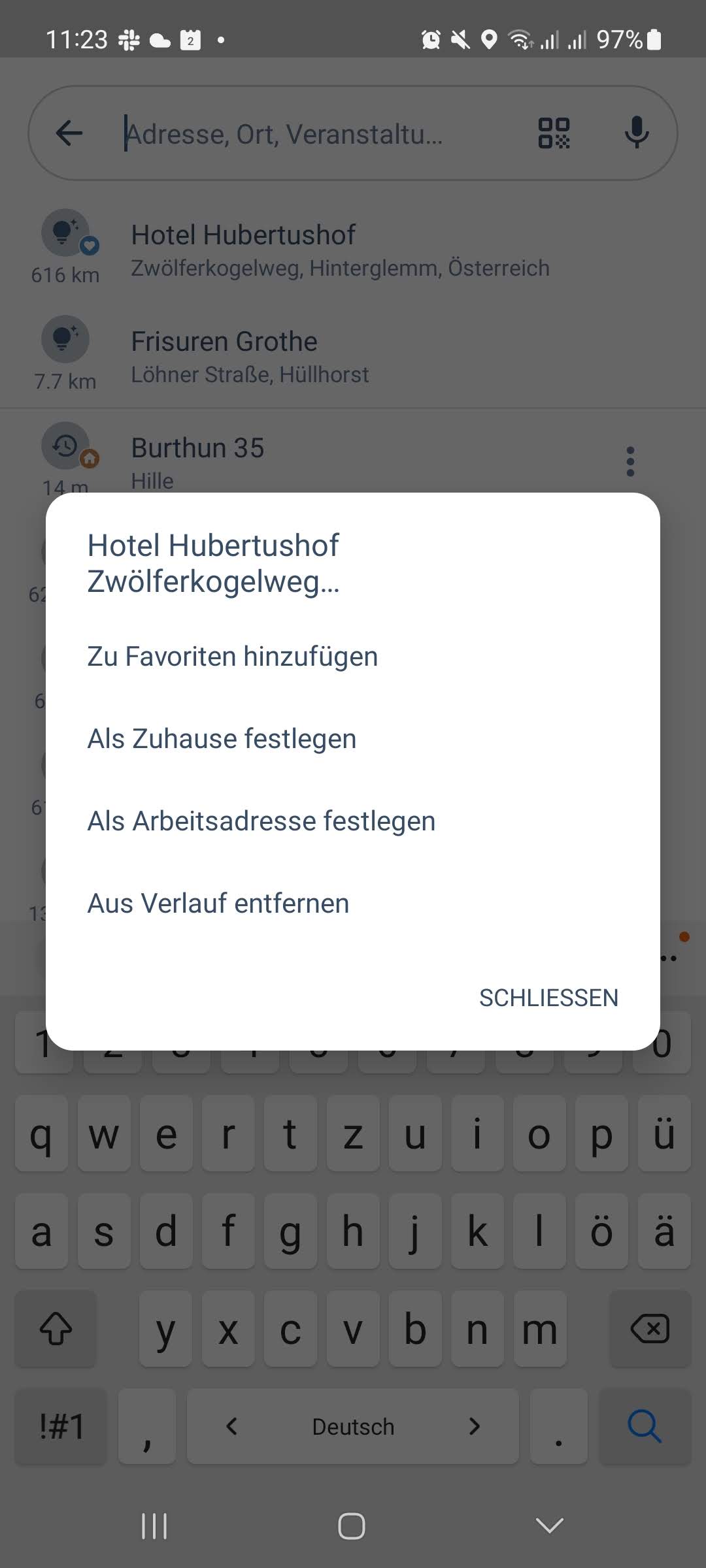Focus the address search field
Screen dimensions: 706x1568
[x=314, y=133]
